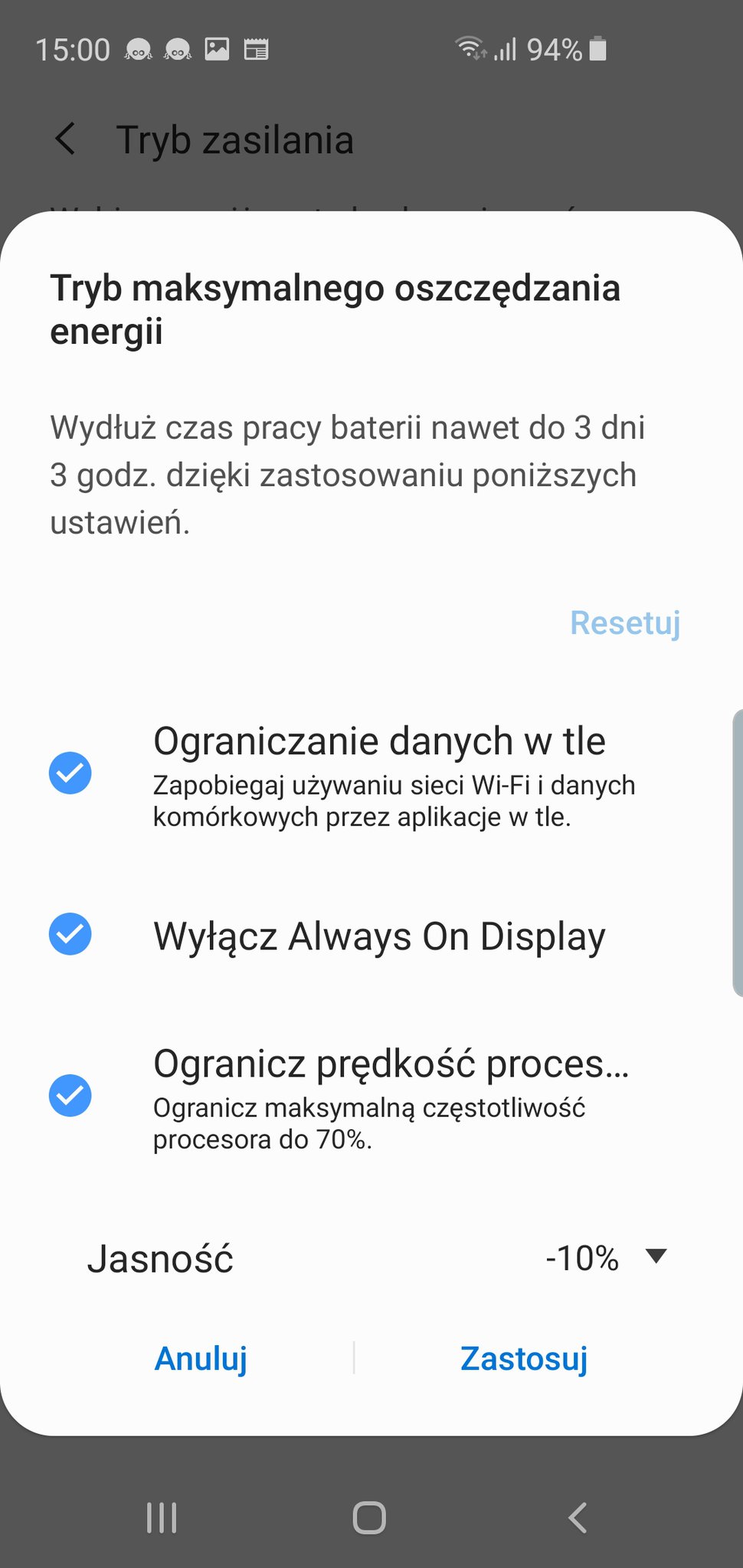This screenshot has width=743, height=1568.
Task: Uncheck Ogranicz prędkość procesora
Action: [x=70, y=1096]
